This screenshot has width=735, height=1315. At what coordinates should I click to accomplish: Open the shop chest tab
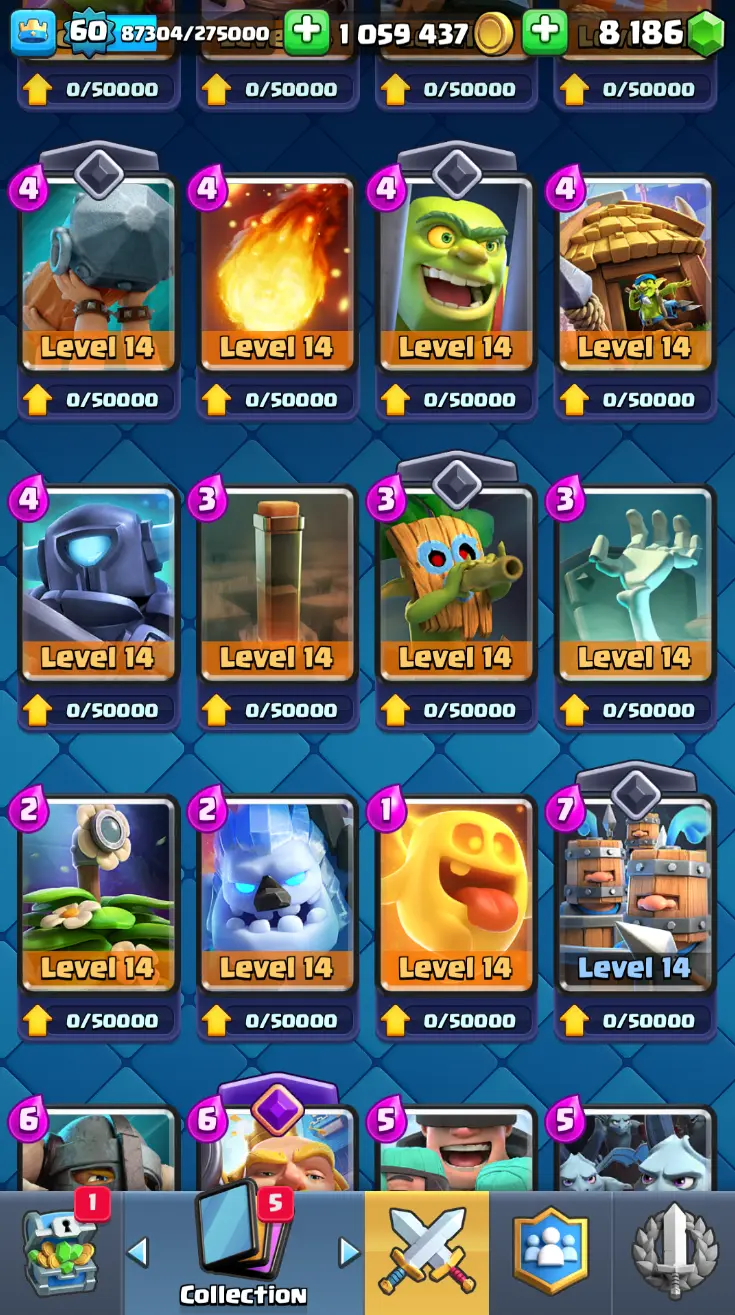coord(61,1252)
